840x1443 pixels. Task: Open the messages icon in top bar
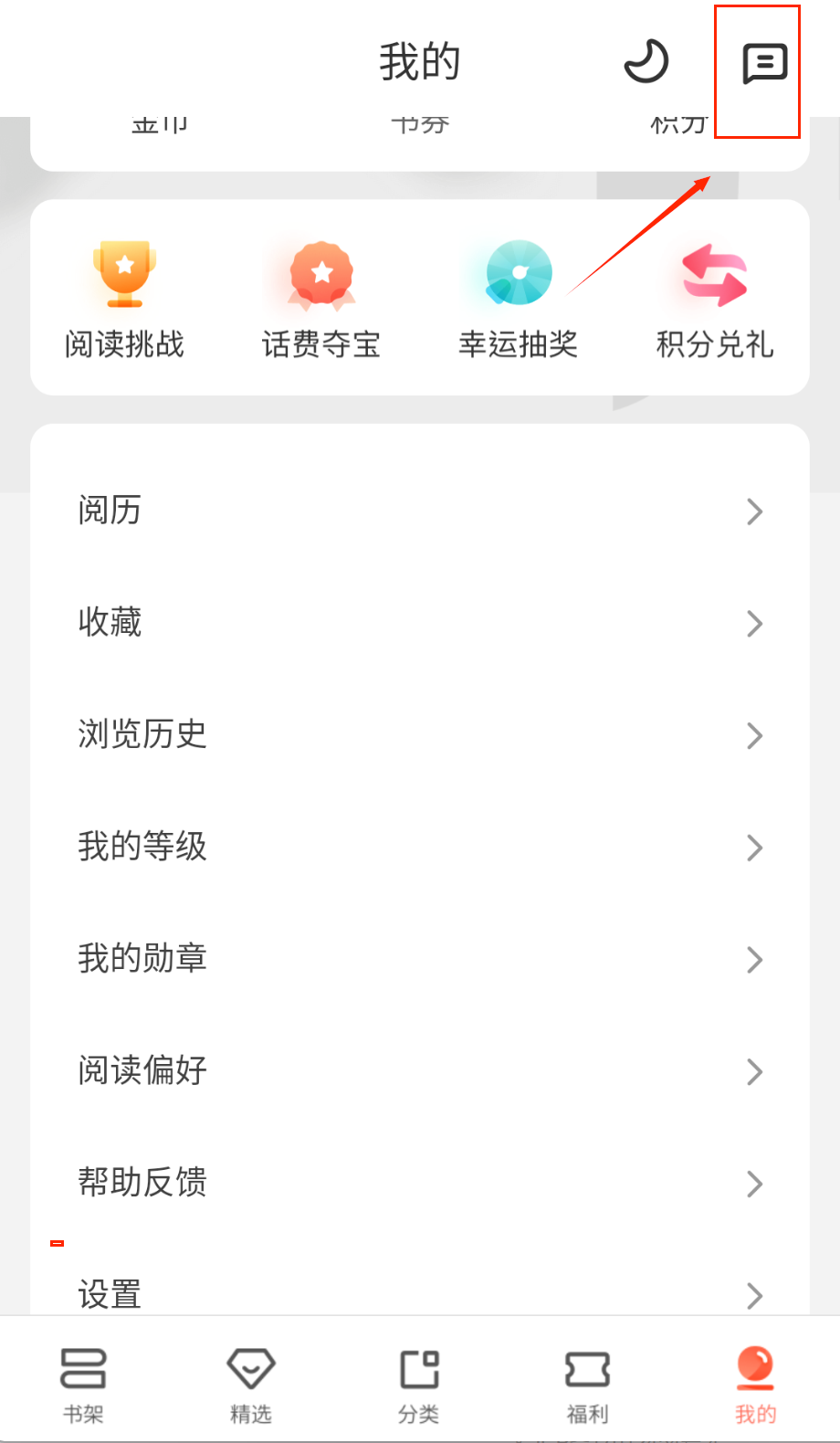[764, 64]
